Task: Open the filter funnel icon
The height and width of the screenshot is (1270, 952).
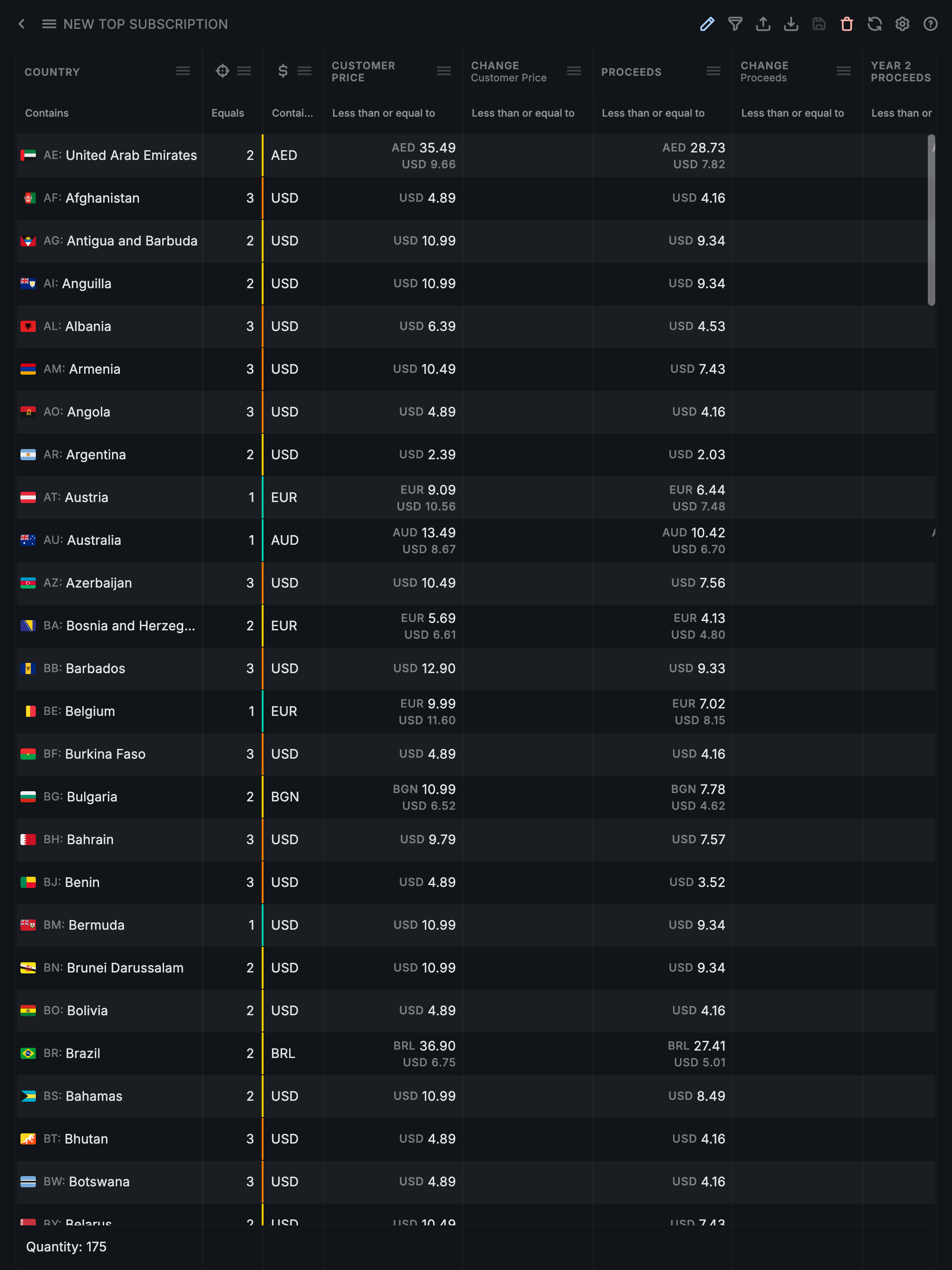Action: [x=735, y=24]
